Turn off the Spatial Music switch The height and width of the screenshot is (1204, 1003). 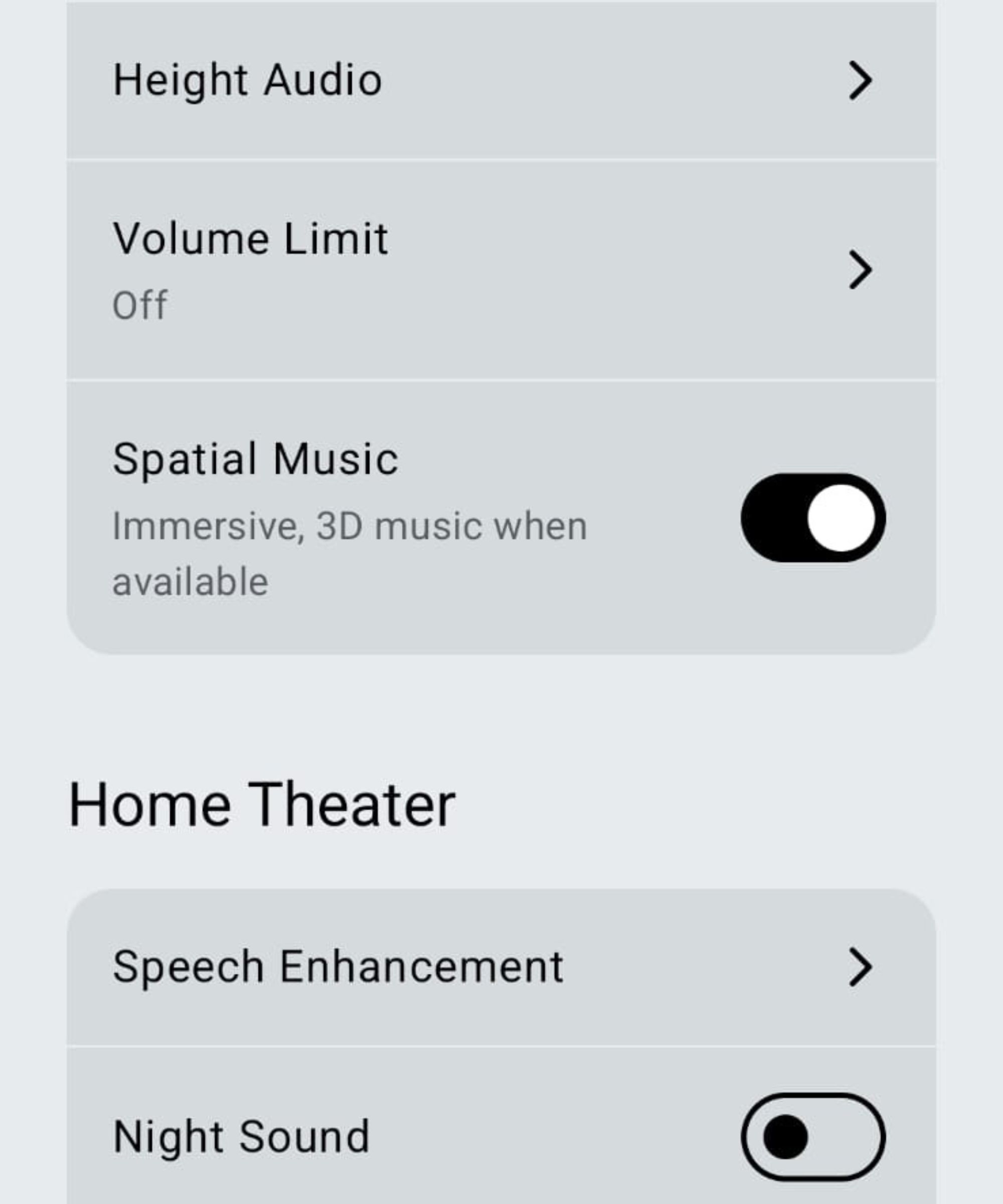click(813, 518)
